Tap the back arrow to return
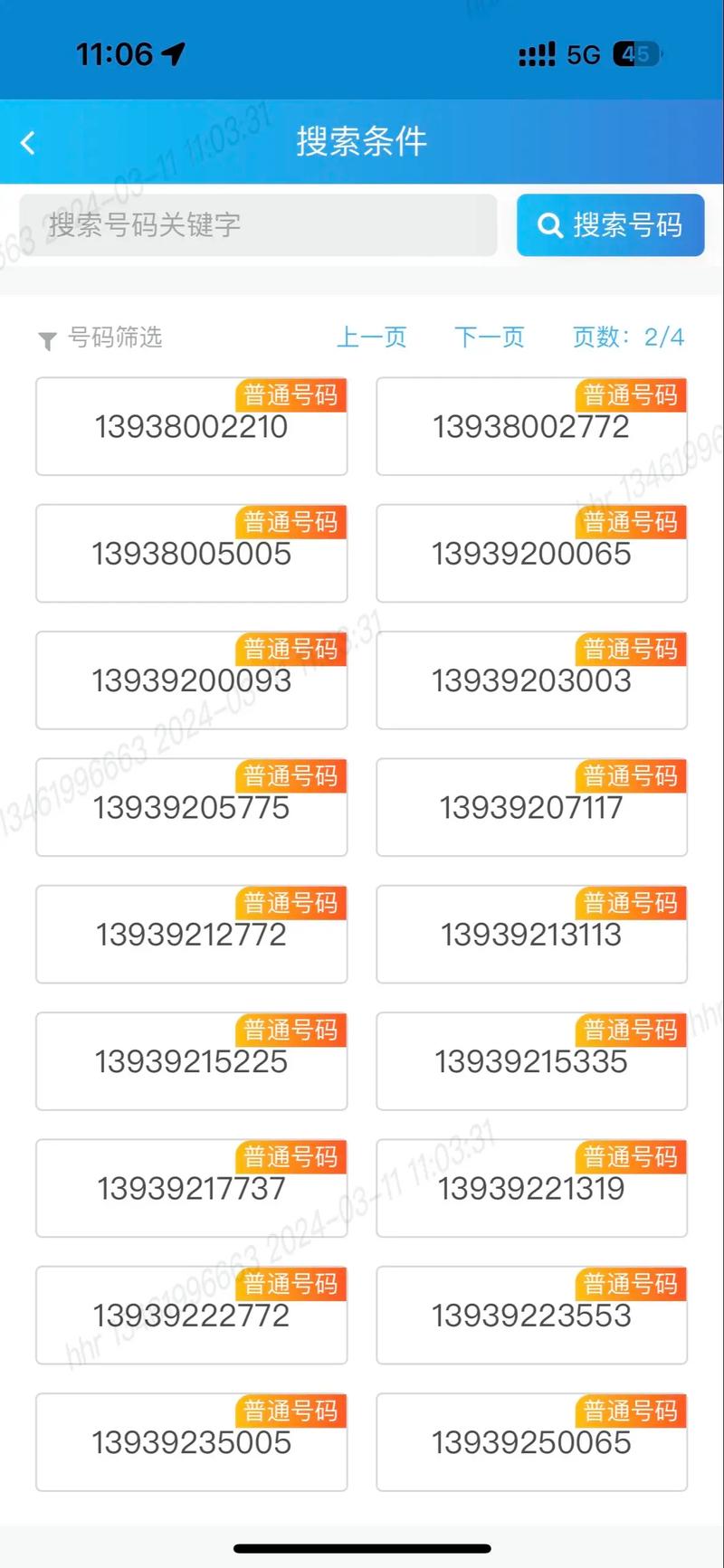 (29, 142)
